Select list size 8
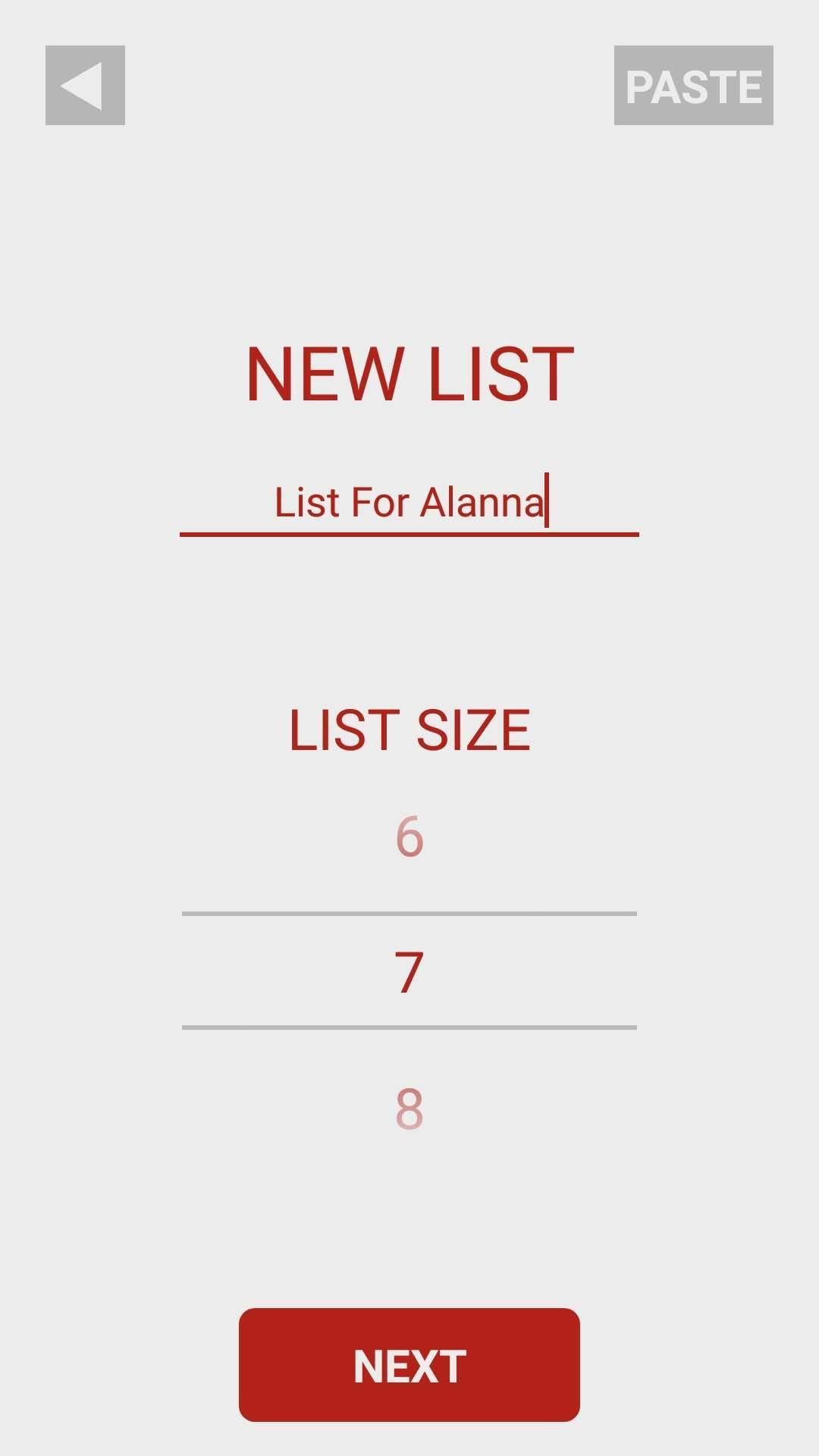Viewport: 819px width, 1456px height. [x=409, y=1109]
